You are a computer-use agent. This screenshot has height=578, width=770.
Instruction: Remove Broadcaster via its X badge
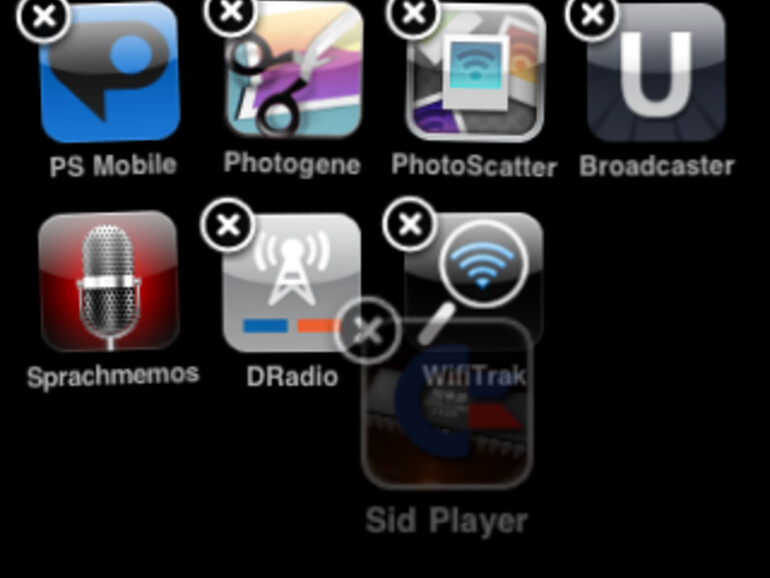click(x=593, y=14)
